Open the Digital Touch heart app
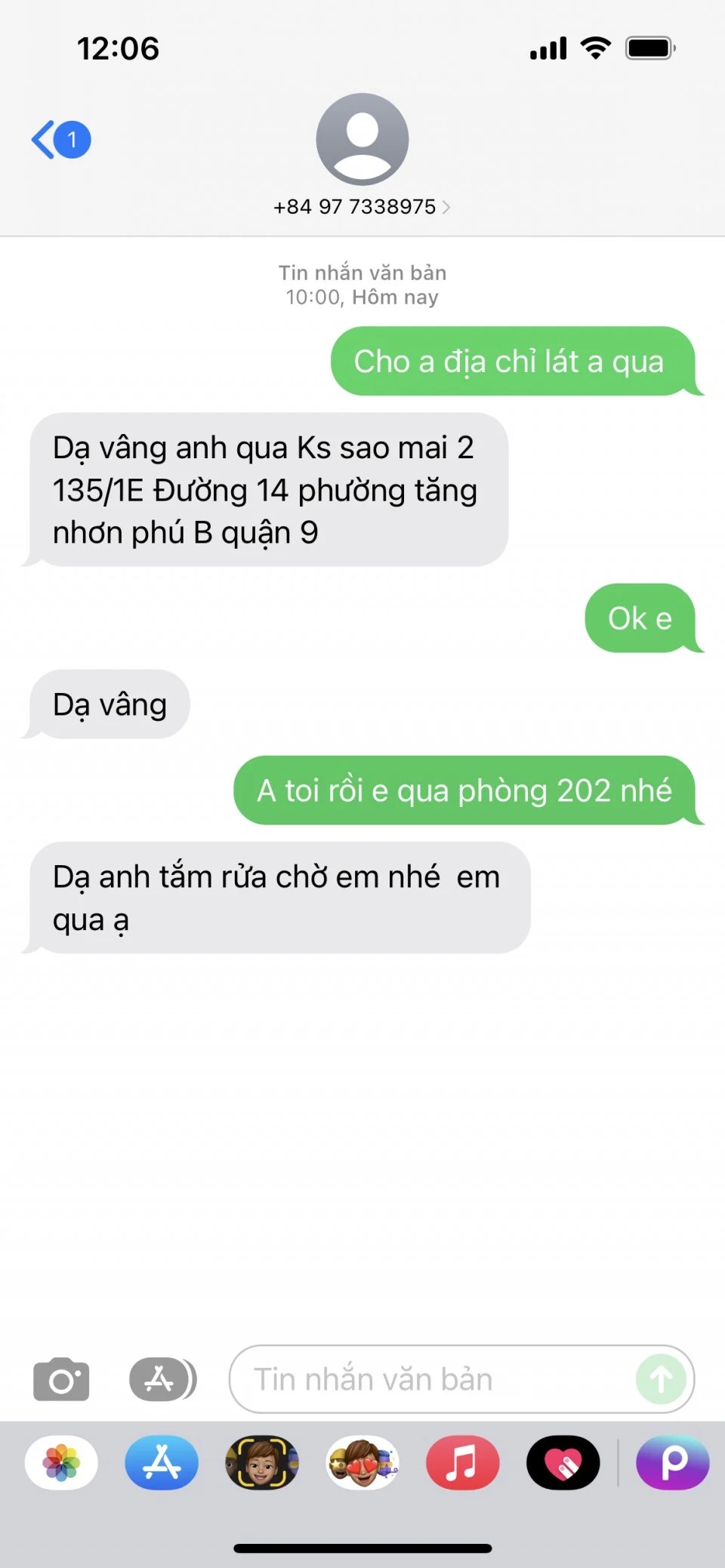Viewport: 725px width, 1568px height. tap(563, 1462)
